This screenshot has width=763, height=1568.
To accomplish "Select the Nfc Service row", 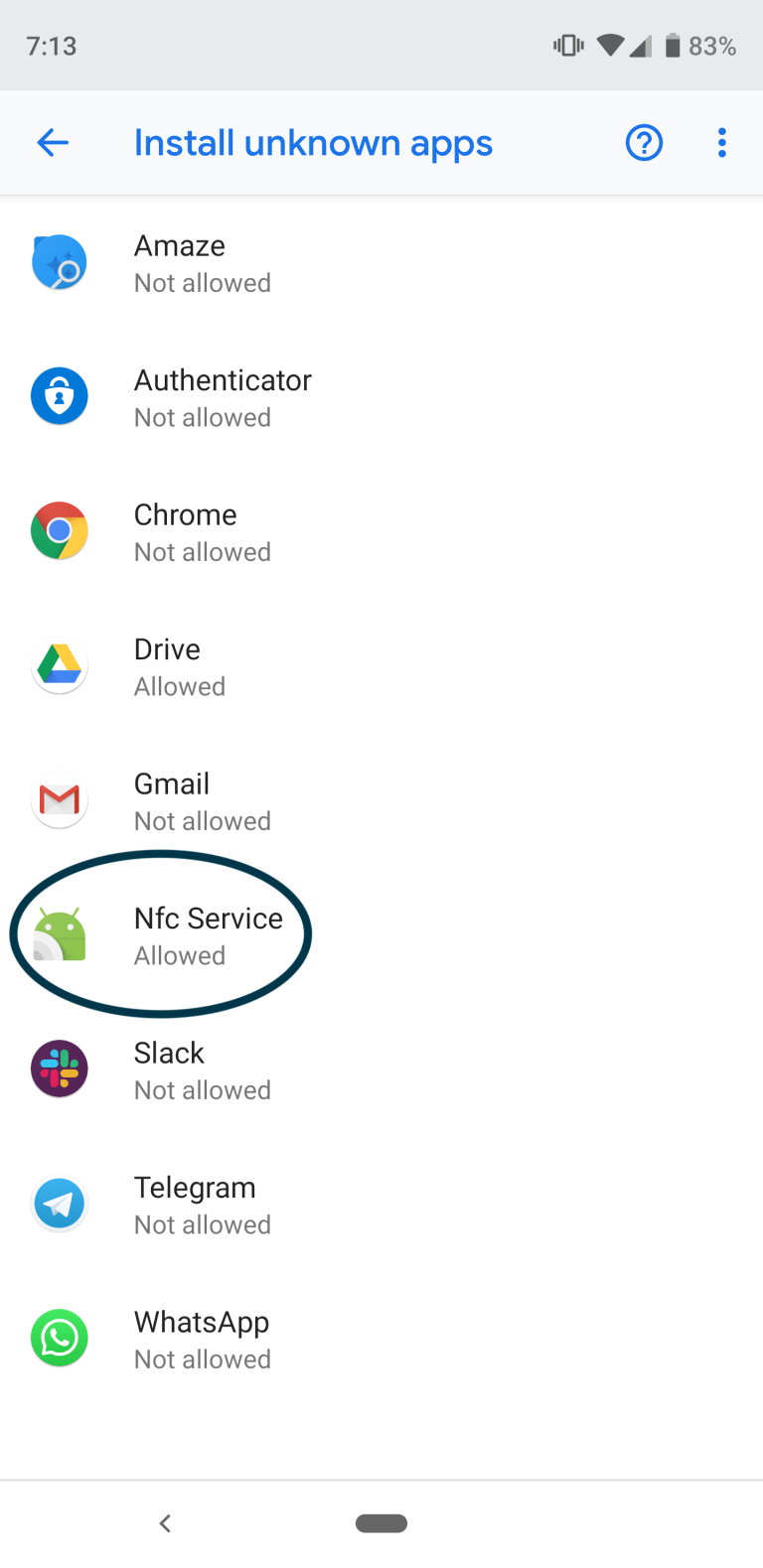I will 208,935.
